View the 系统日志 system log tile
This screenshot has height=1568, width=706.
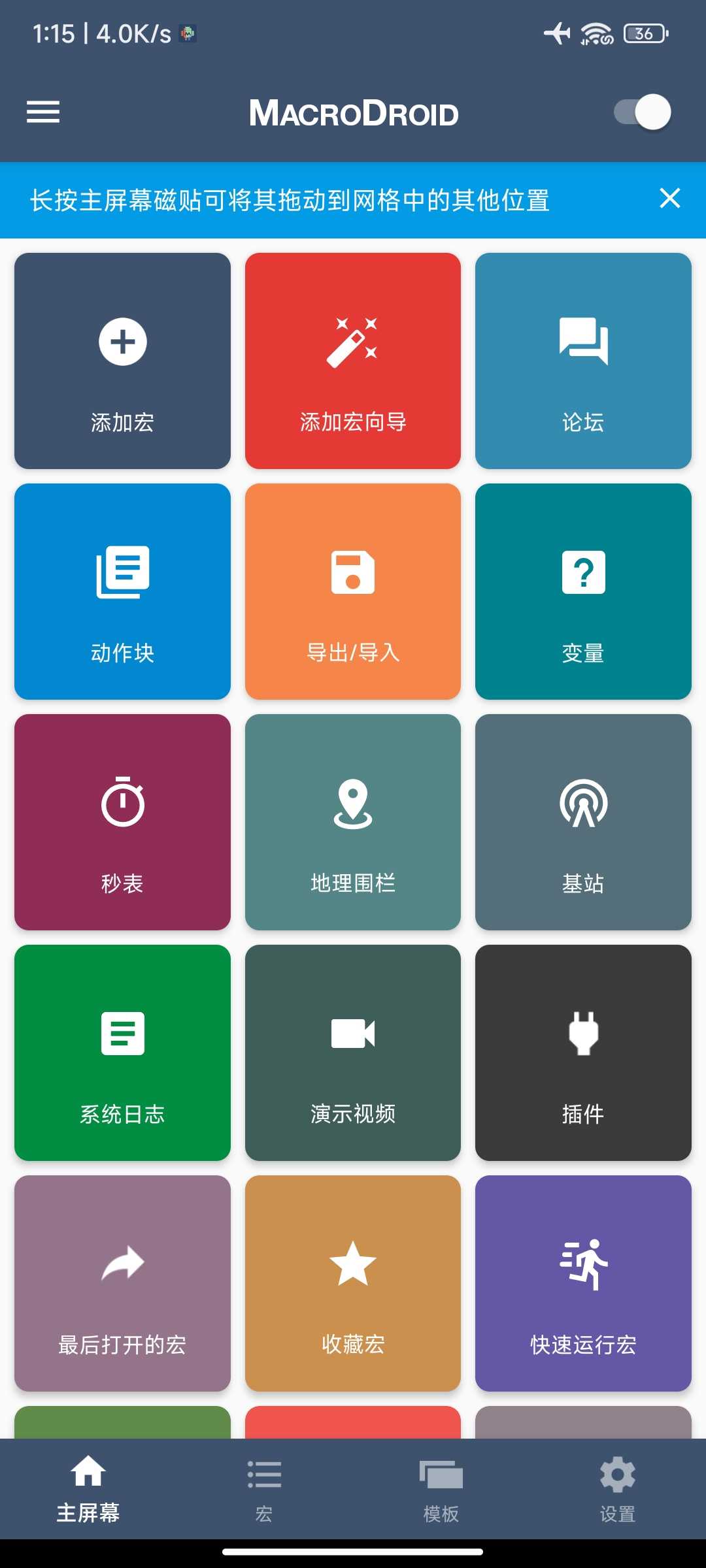coord(122,1053)
